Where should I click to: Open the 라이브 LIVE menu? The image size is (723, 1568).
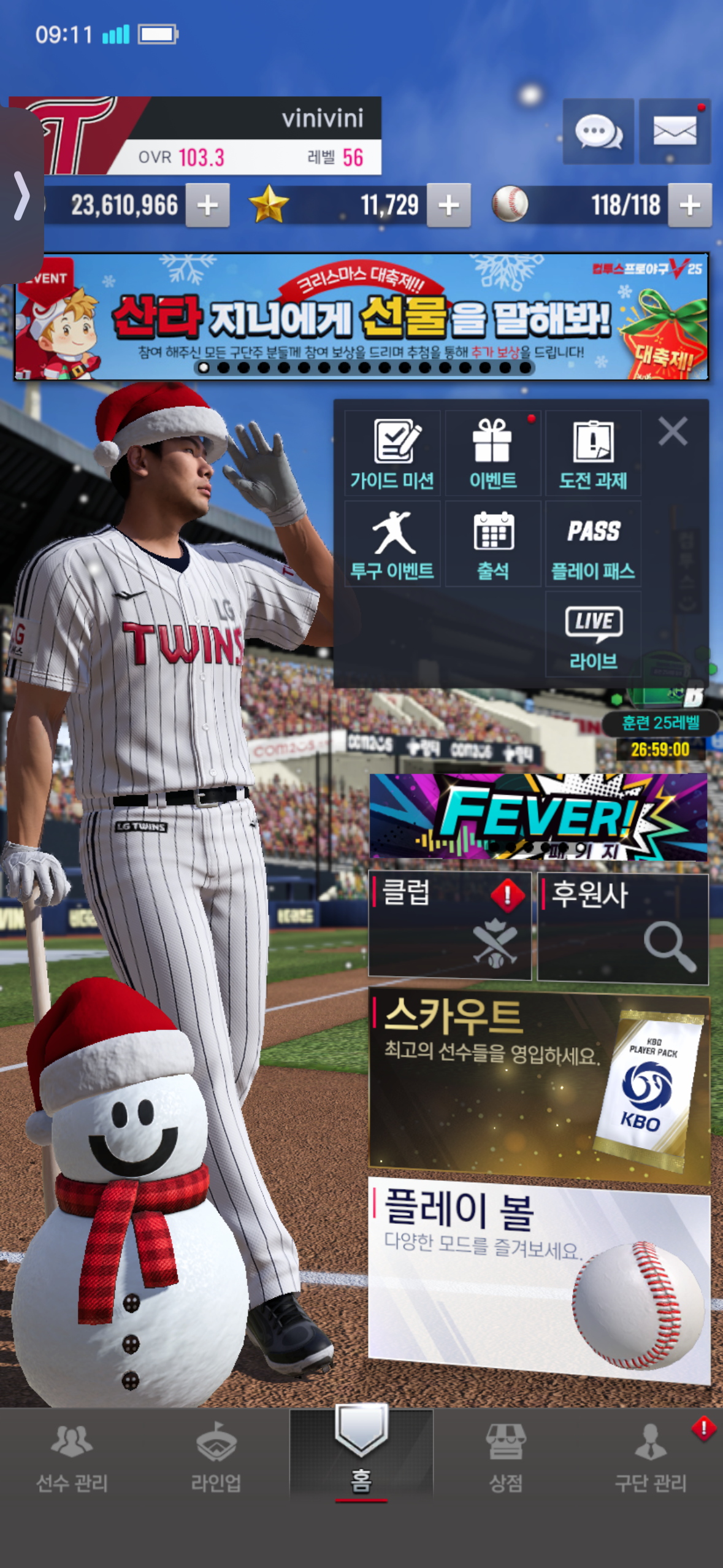(x=593, y=635)
